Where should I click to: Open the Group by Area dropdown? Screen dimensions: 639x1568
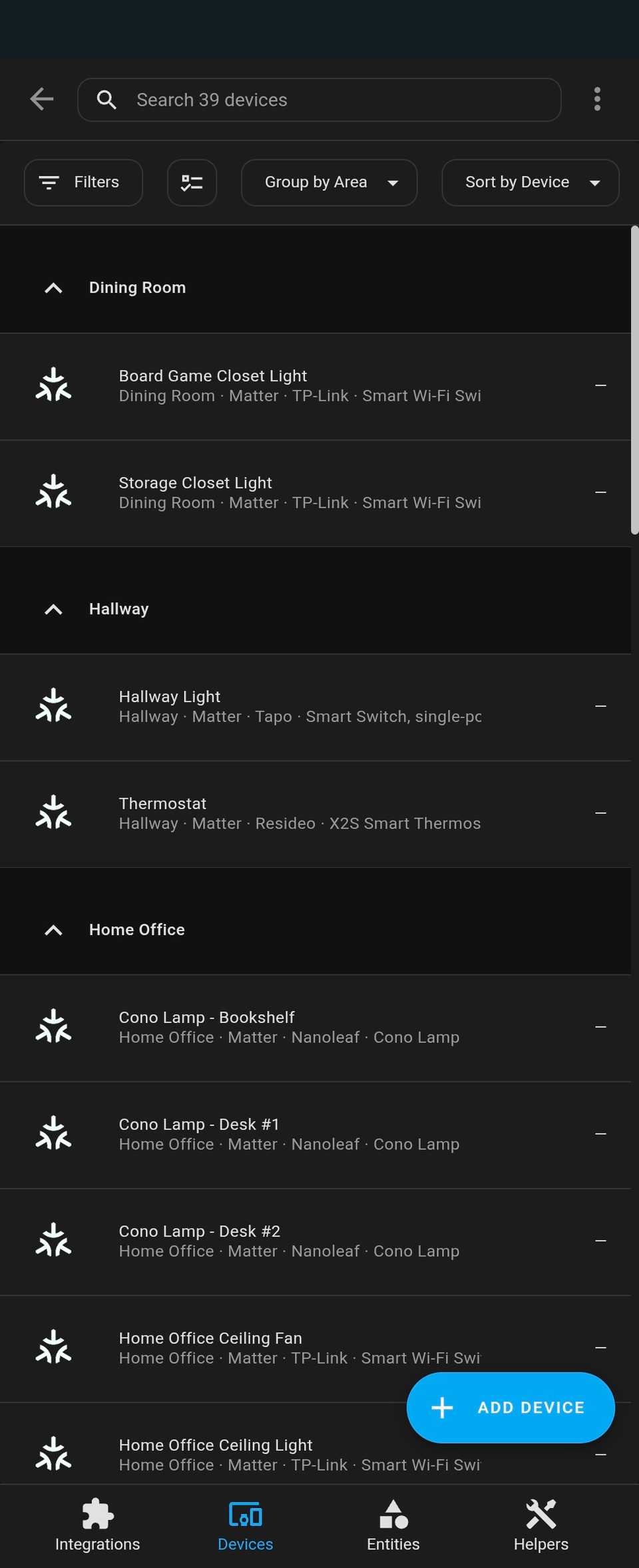click(329, 182)
